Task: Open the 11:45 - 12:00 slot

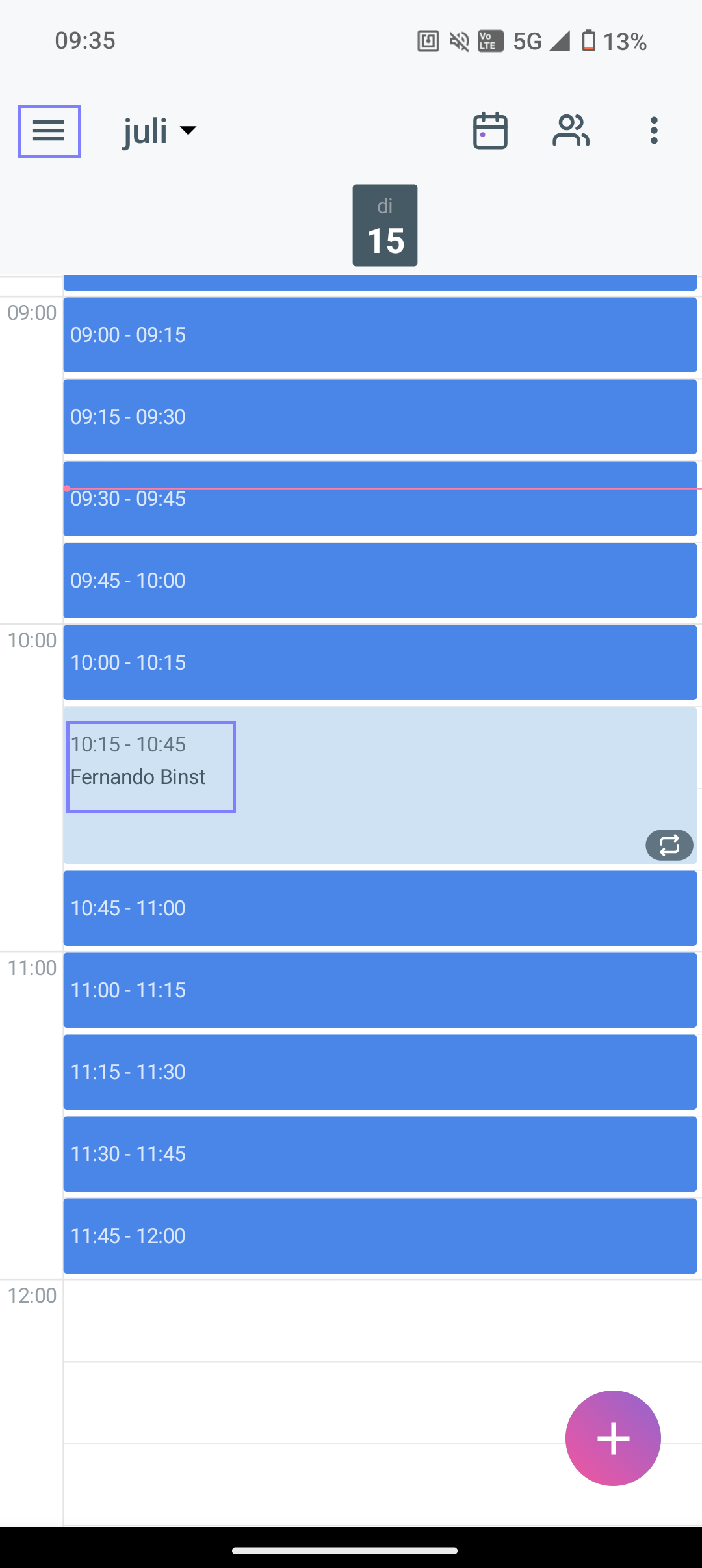Action: click(380, 1236)
